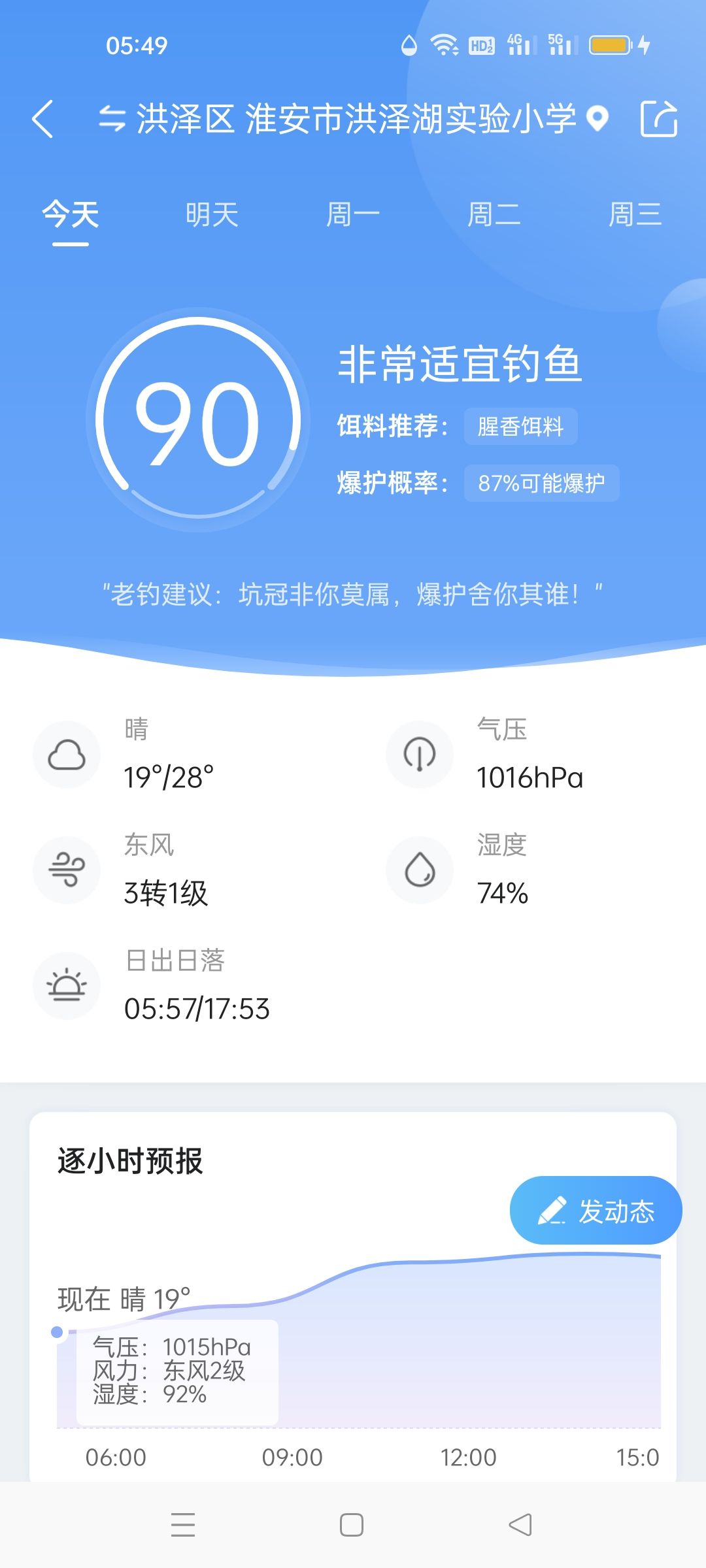
Task: Share this fishing forecast
Action: (658, 119)
